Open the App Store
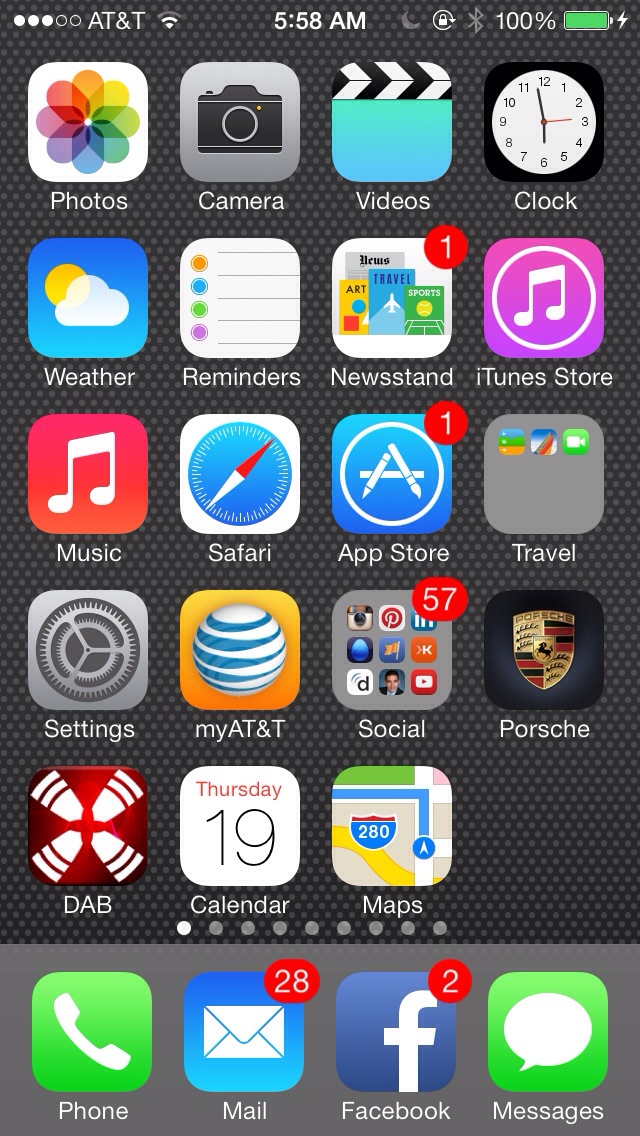The image size is (640, 1136). click(392, 473)
